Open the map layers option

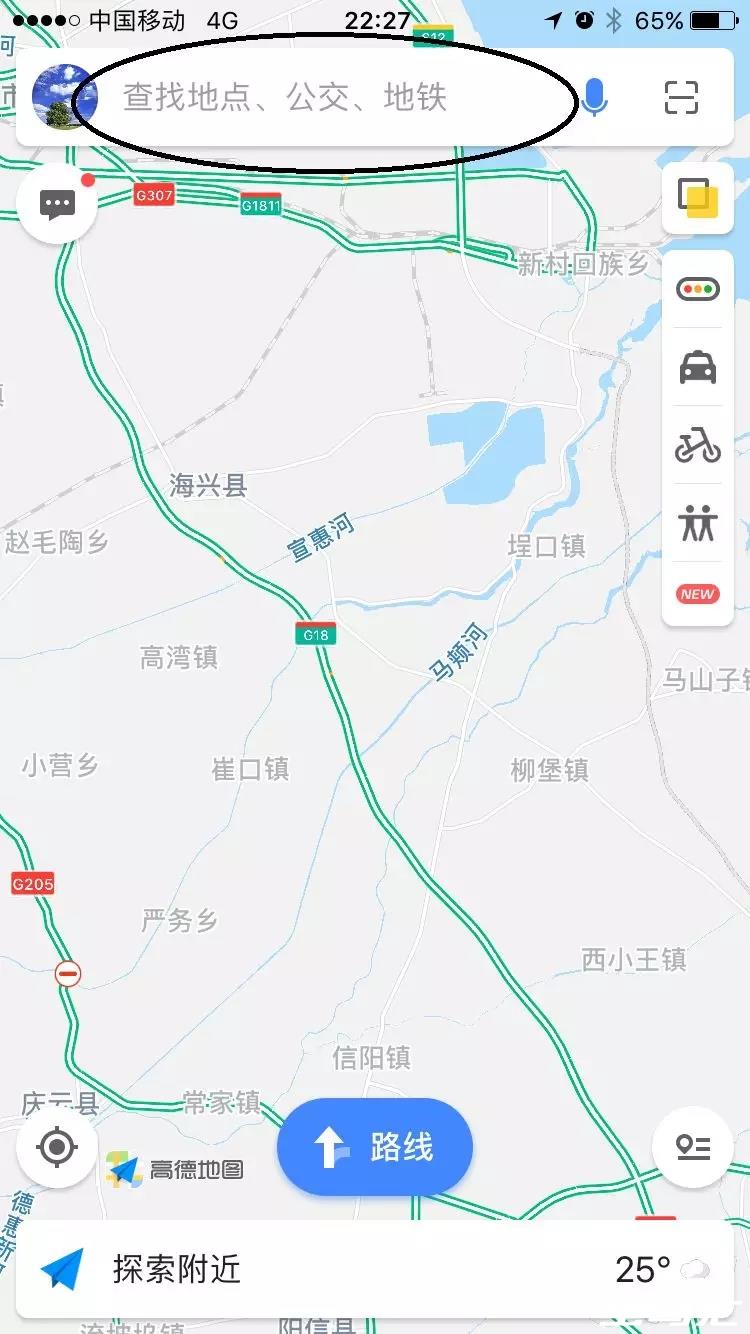coord(698,198)
